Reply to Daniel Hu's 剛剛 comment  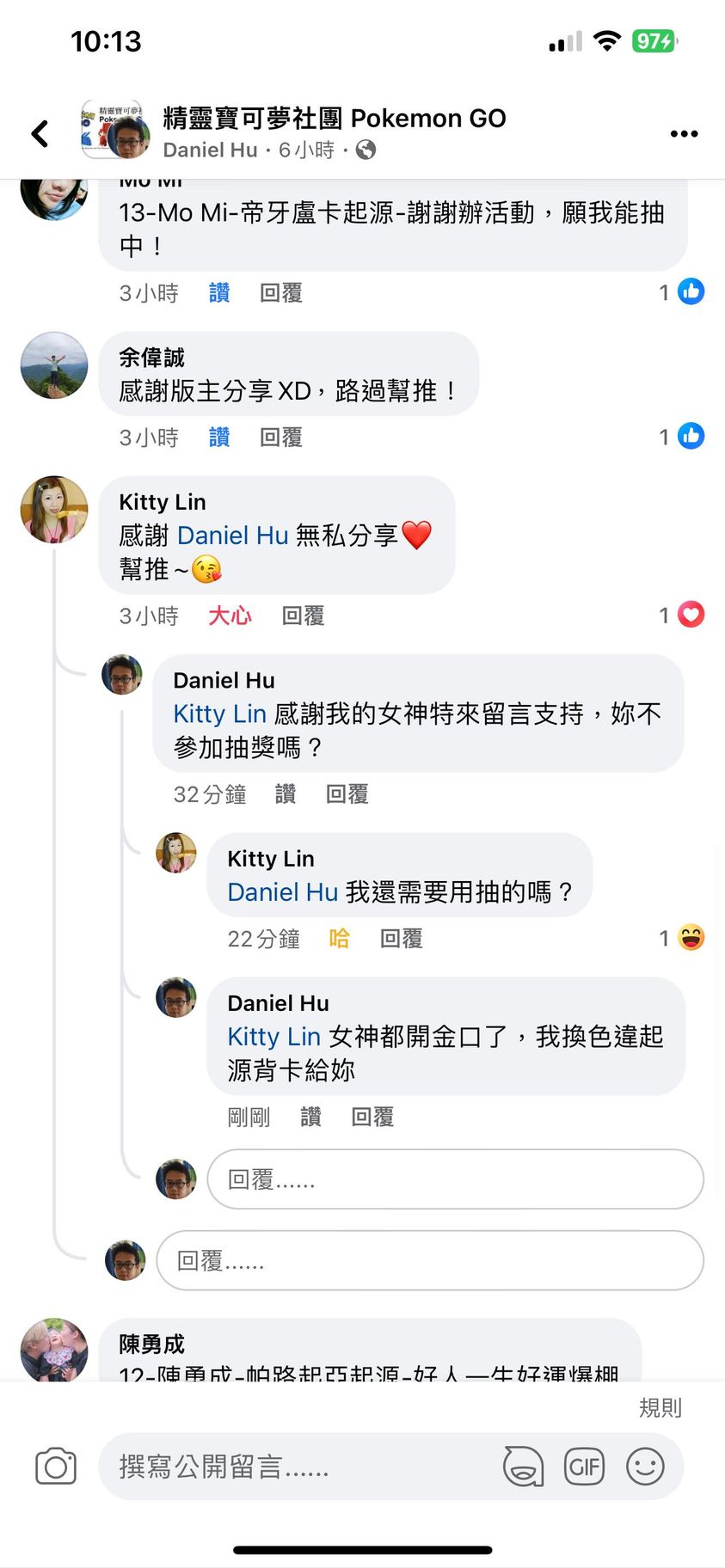coord(372,1117)
